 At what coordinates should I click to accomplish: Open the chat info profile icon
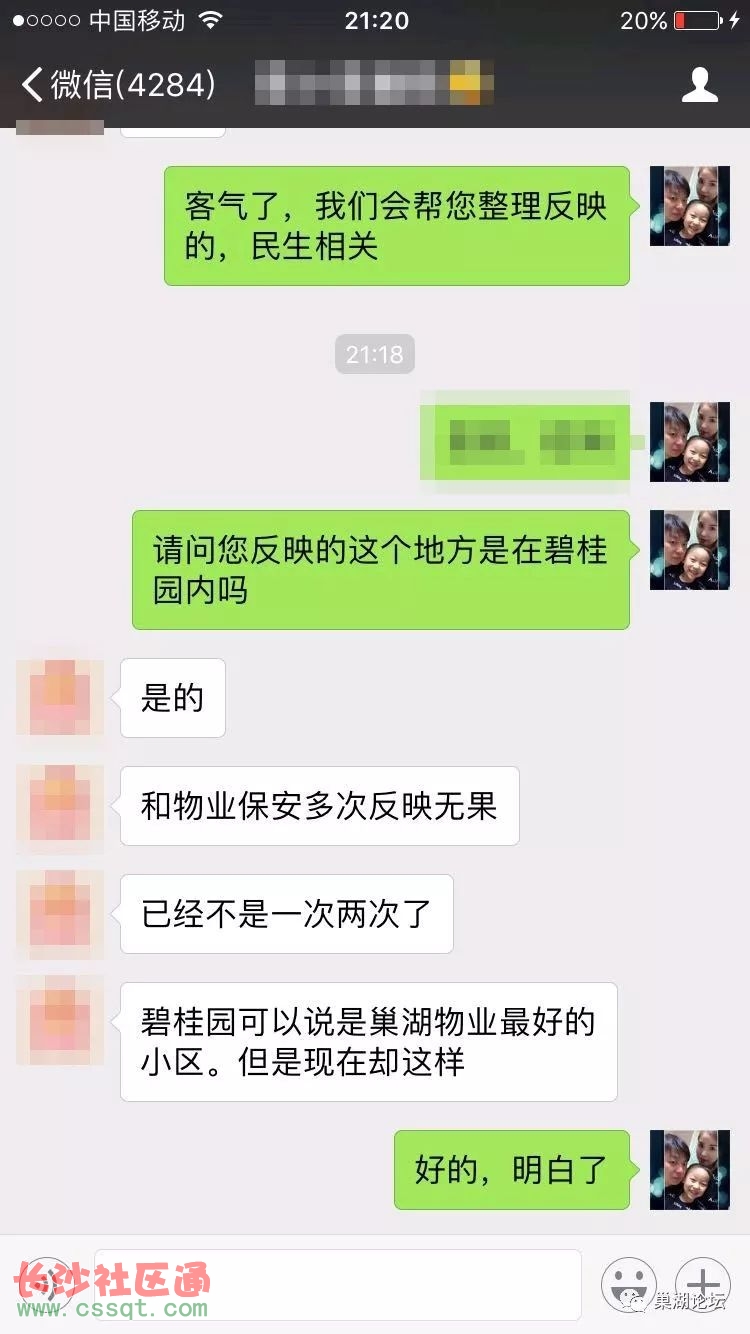click(x=699, y=85)
